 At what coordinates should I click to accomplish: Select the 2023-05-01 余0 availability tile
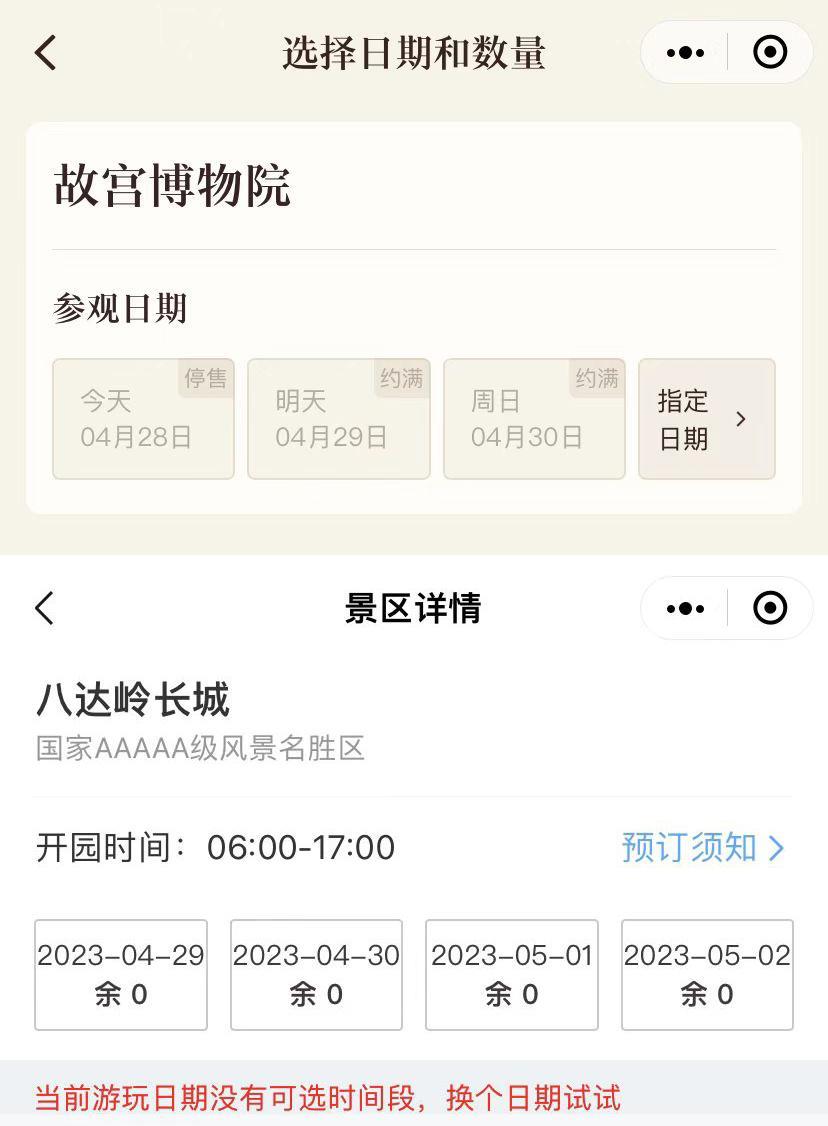pos(511,974)
